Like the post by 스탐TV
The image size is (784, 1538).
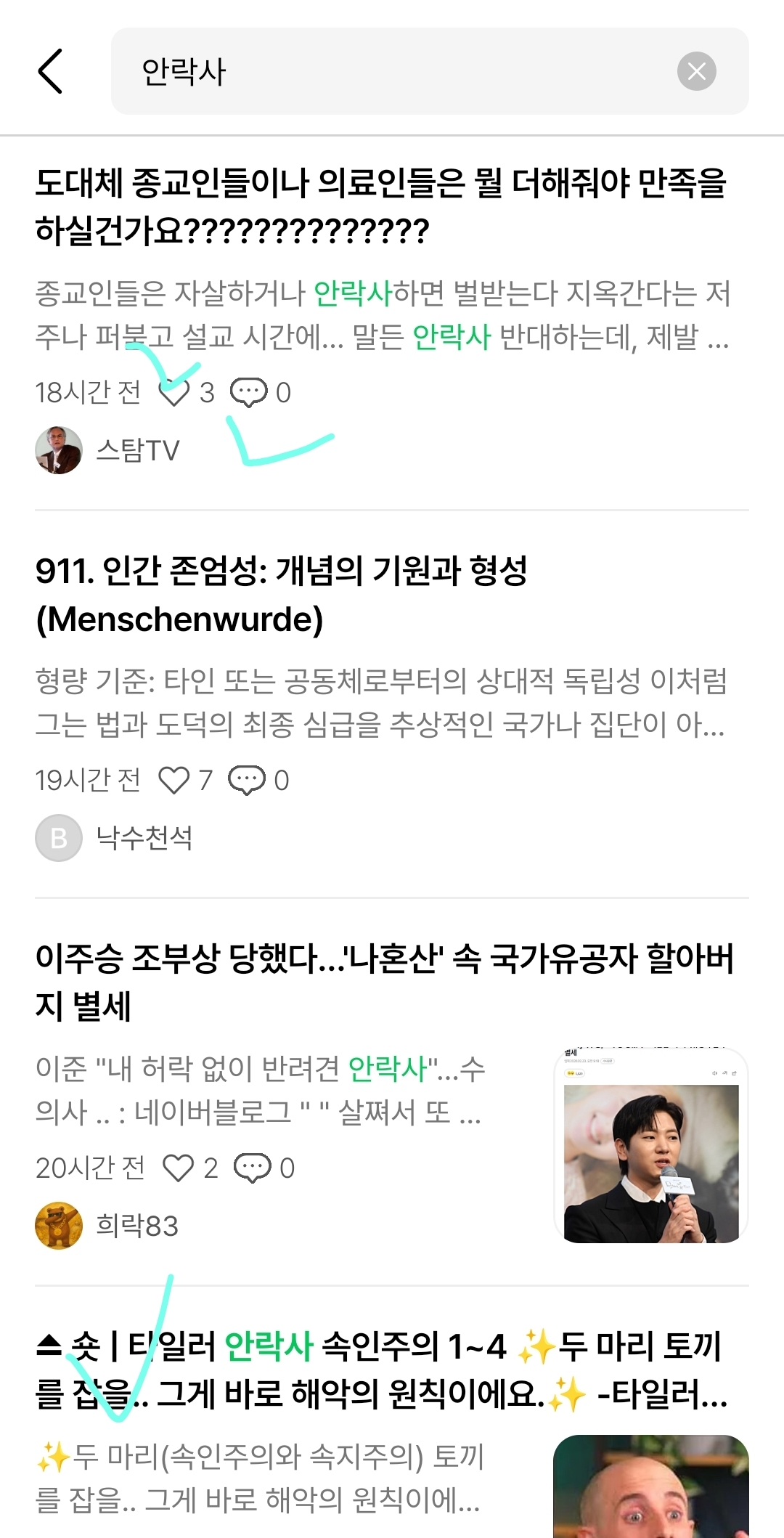click(174, 393)
